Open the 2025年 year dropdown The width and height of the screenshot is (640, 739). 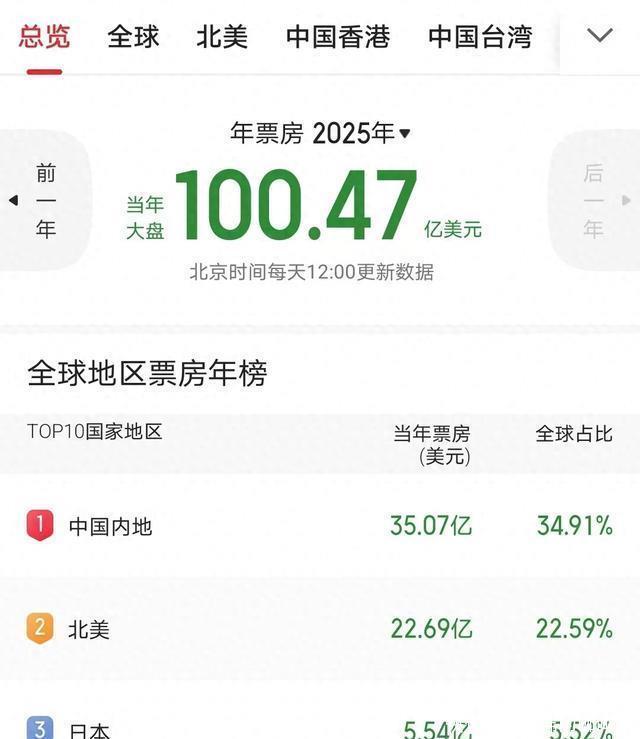point(361,133)
